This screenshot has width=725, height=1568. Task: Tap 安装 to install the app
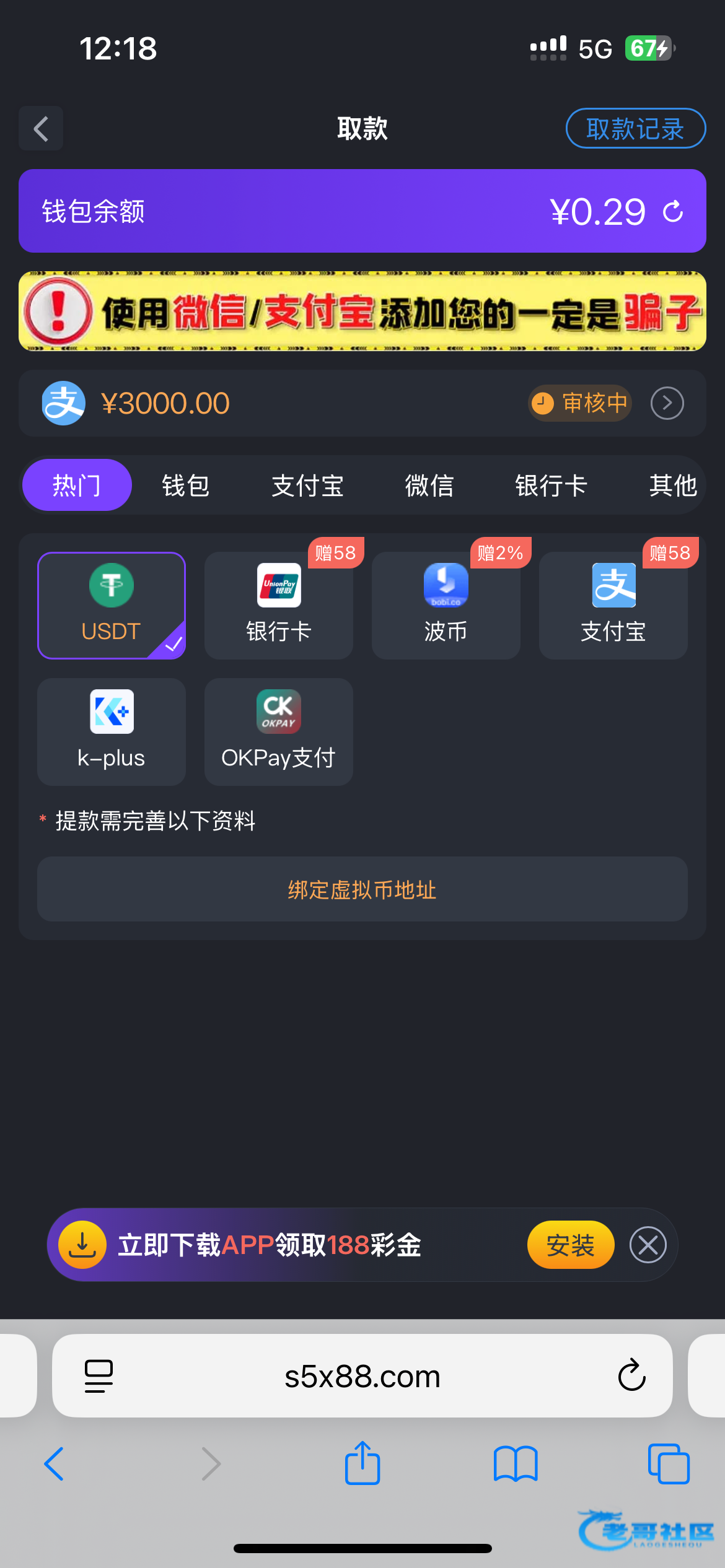570,1245
